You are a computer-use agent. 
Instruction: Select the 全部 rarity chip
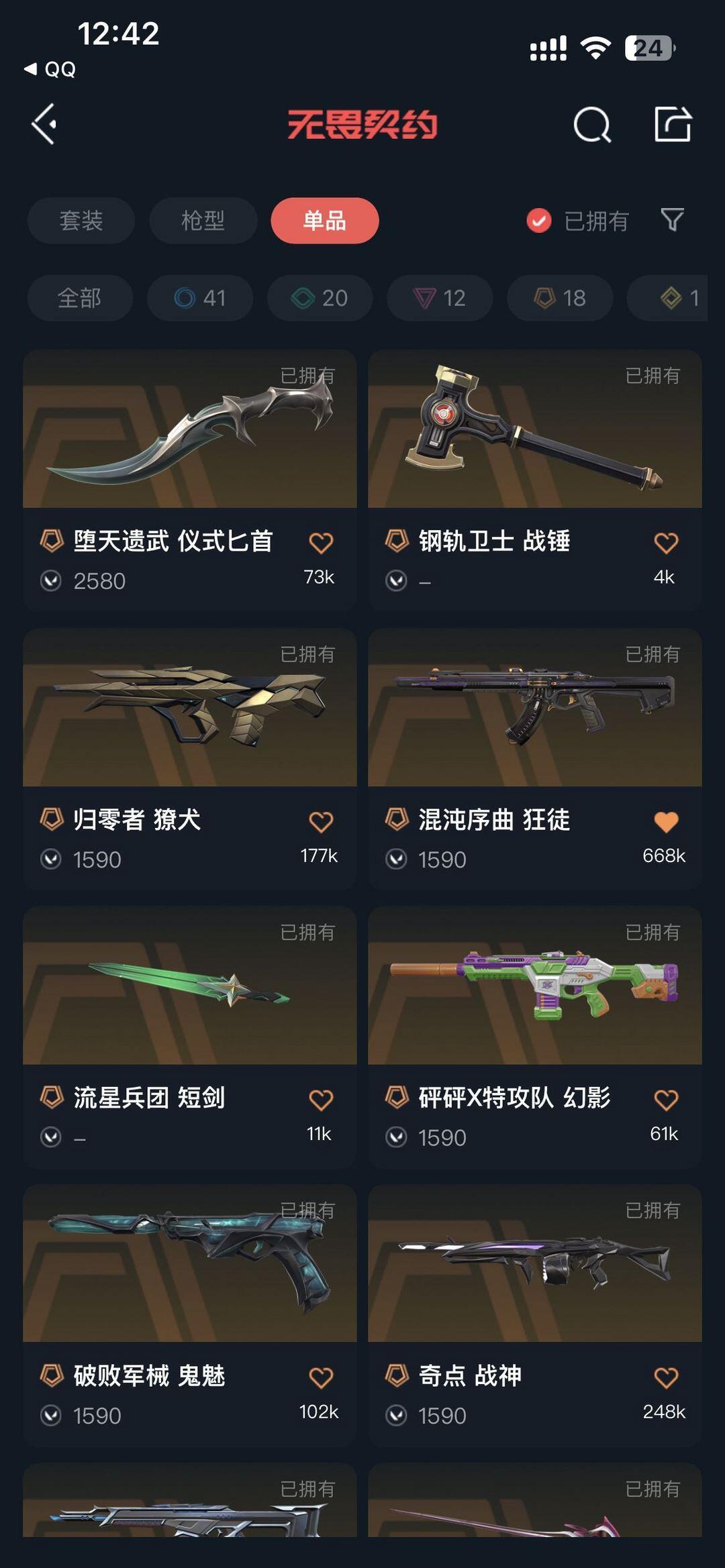(x=80, y=297)
